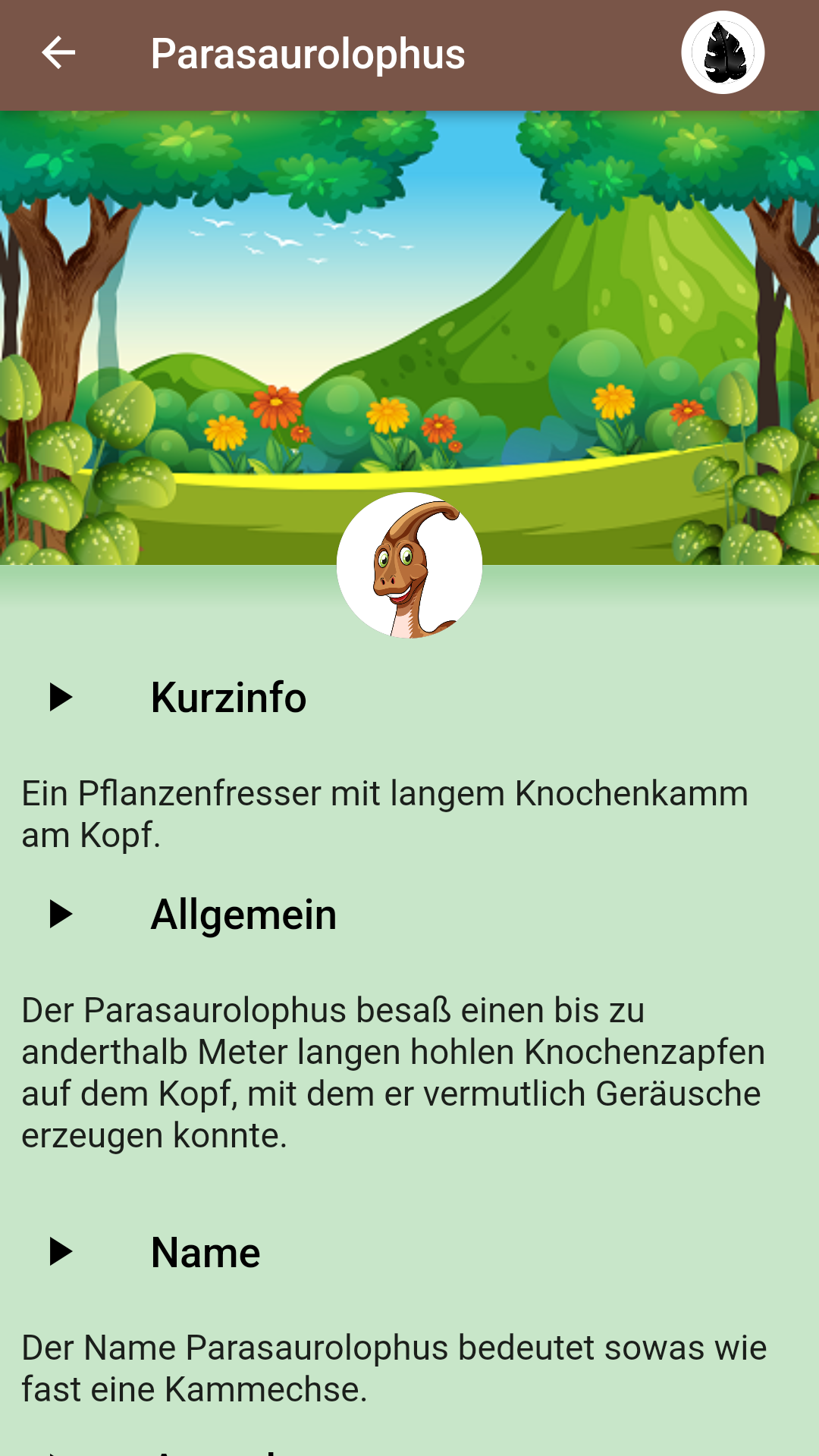Go back using the top arrow
The image size is (819, 1456).
[58, 53]
